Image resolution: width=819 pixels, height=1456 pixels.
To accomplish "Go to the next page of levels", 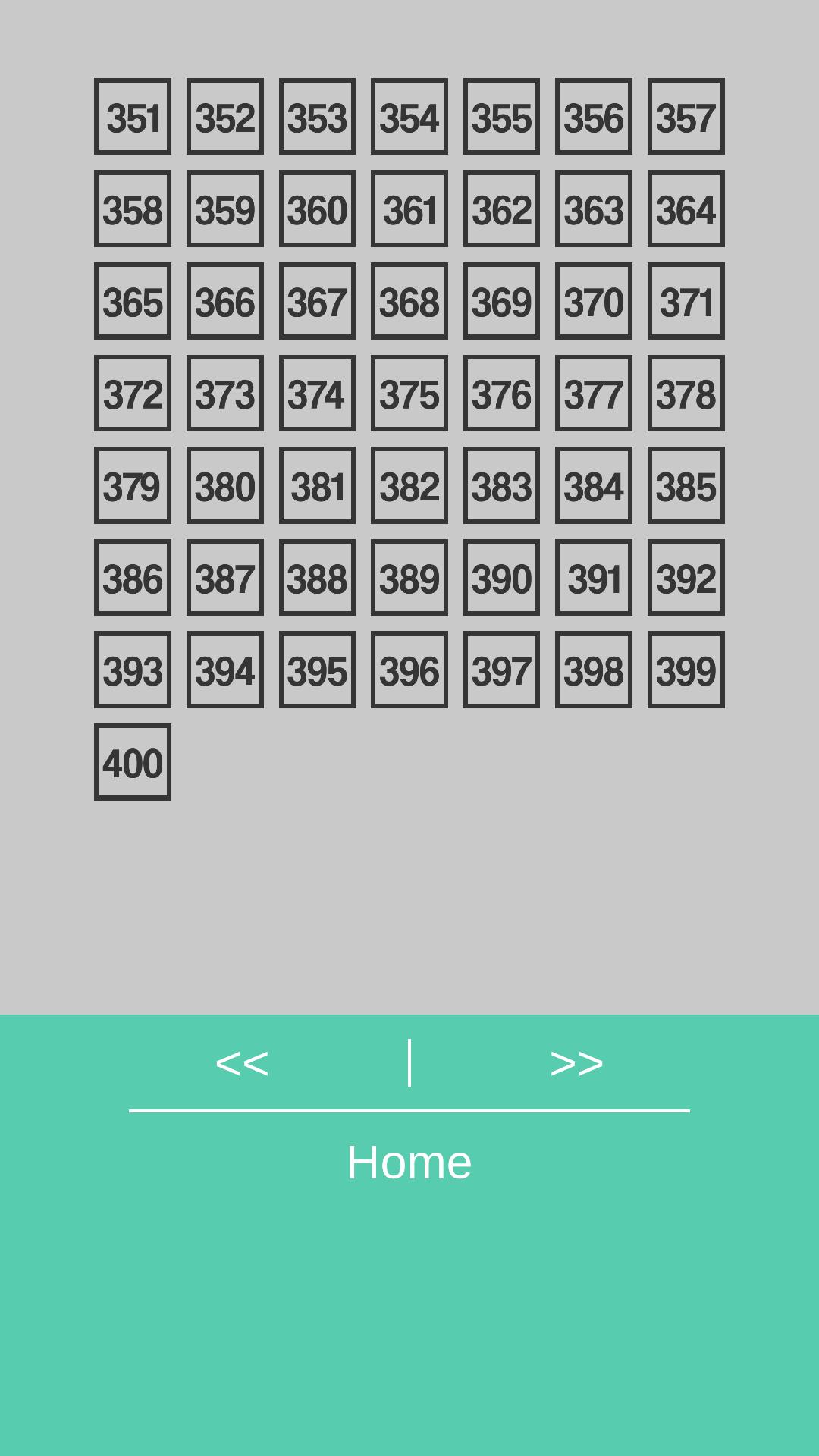I will pos(576,1062).
